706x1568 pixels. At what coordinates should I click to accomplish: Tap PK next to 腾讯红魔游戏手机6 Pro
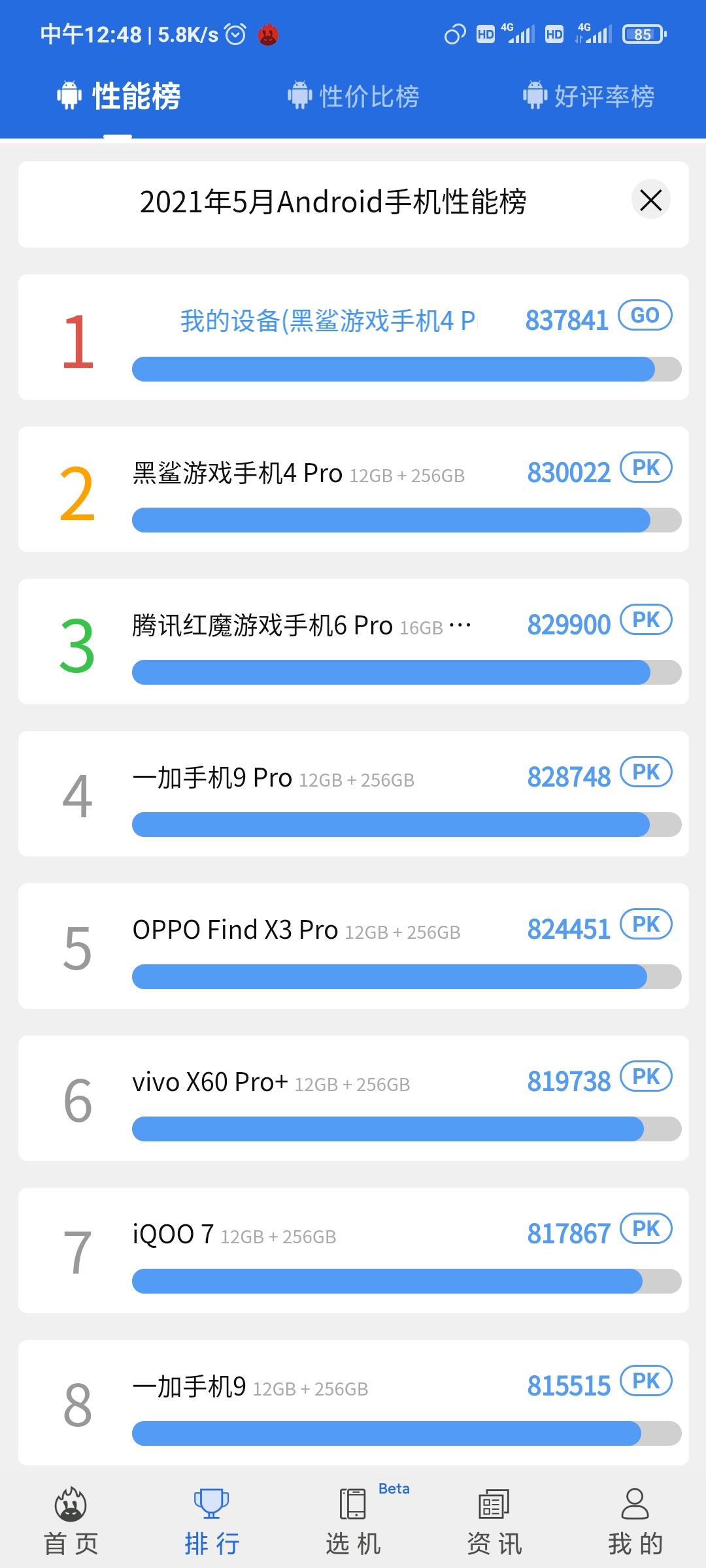click(646, 619)
